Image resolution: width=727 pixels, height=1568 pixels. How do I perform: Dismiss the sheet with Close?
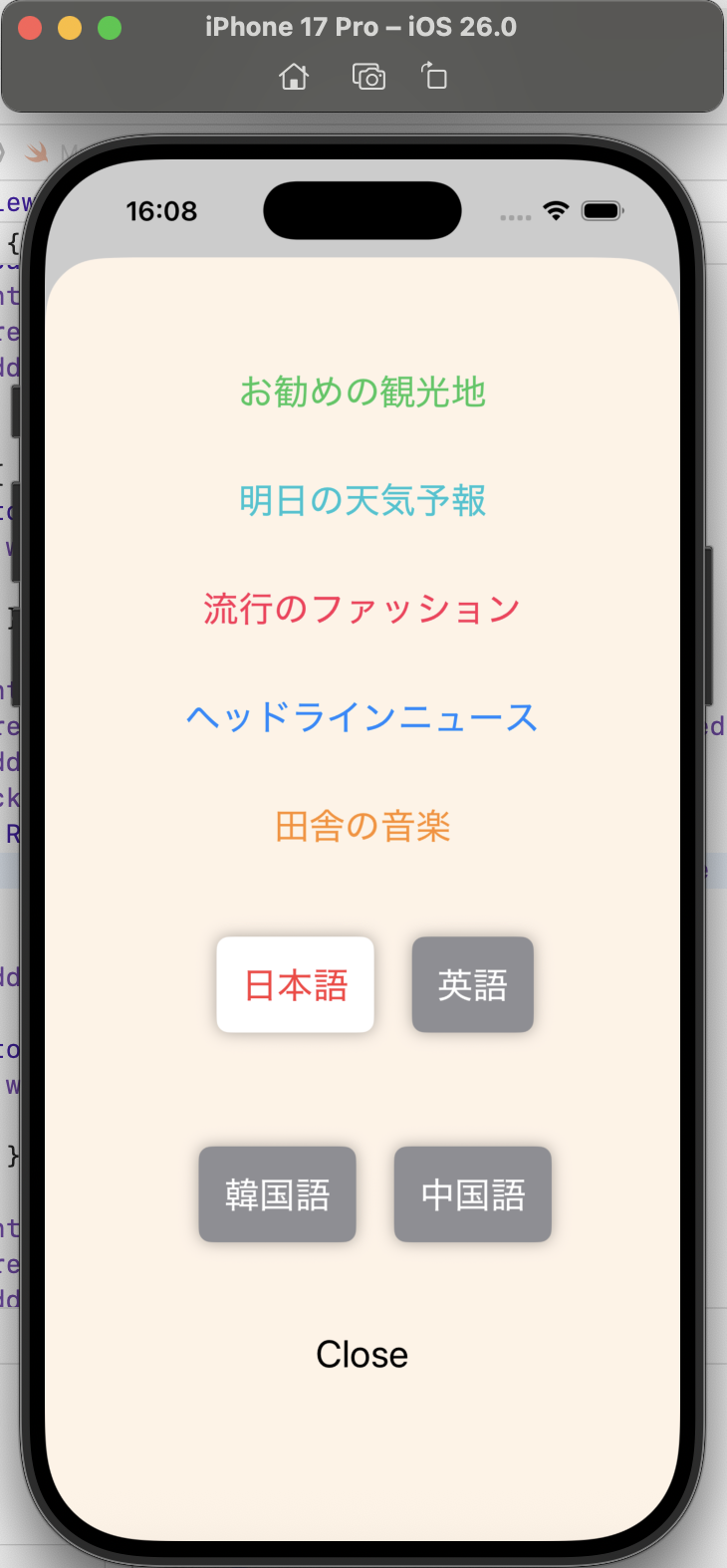363,1355
